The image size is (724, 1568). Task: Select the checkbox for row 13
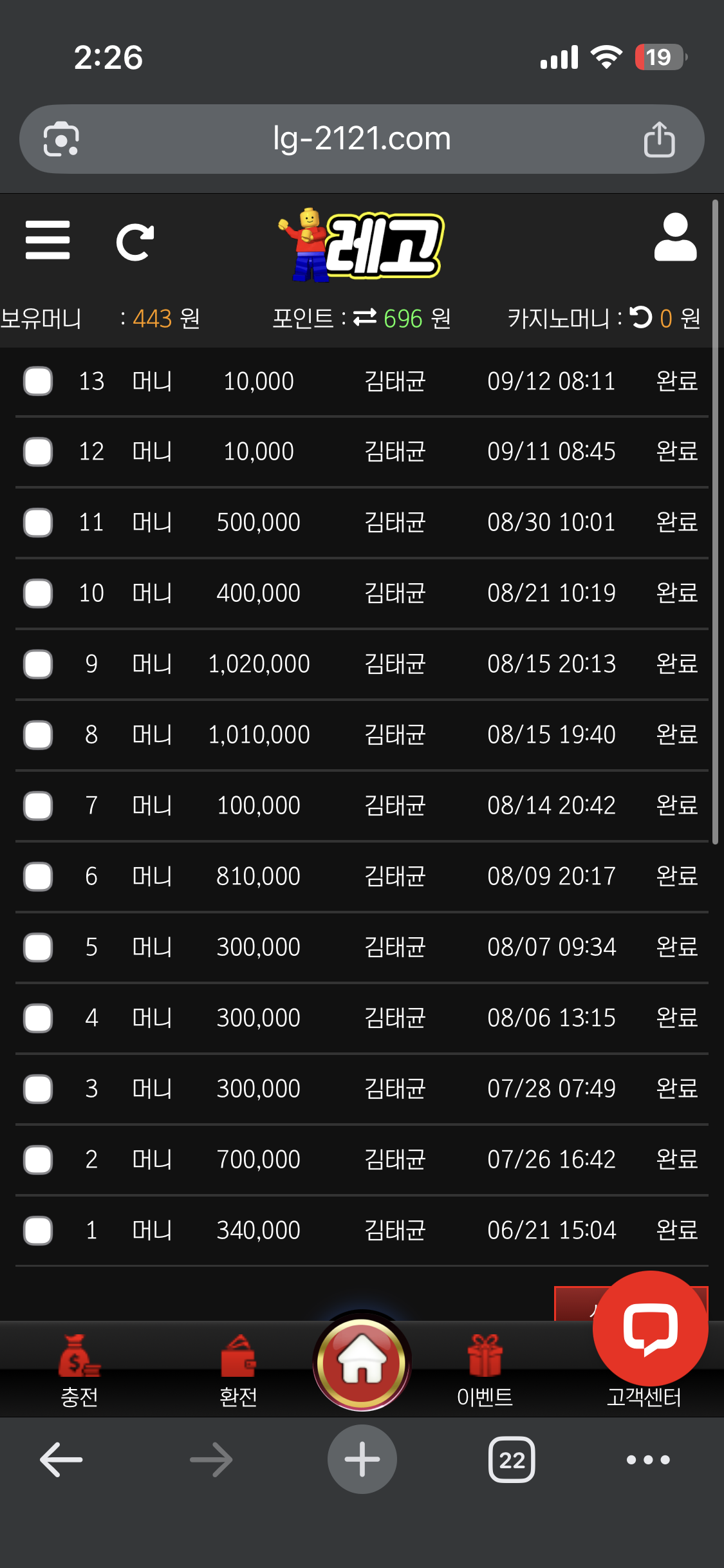(x=38, y=381)
